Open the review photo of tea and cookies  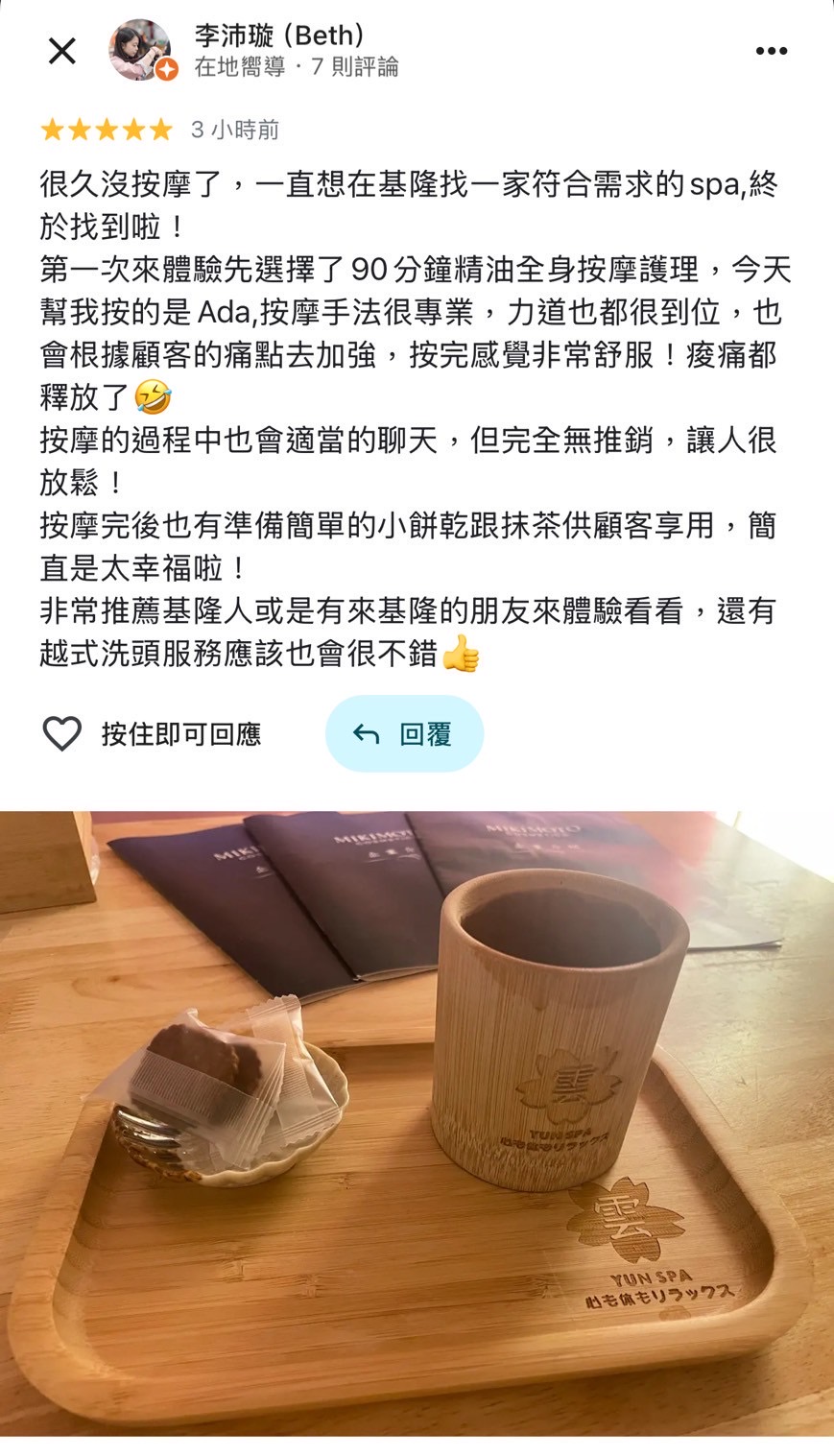tap(417, 1123)
